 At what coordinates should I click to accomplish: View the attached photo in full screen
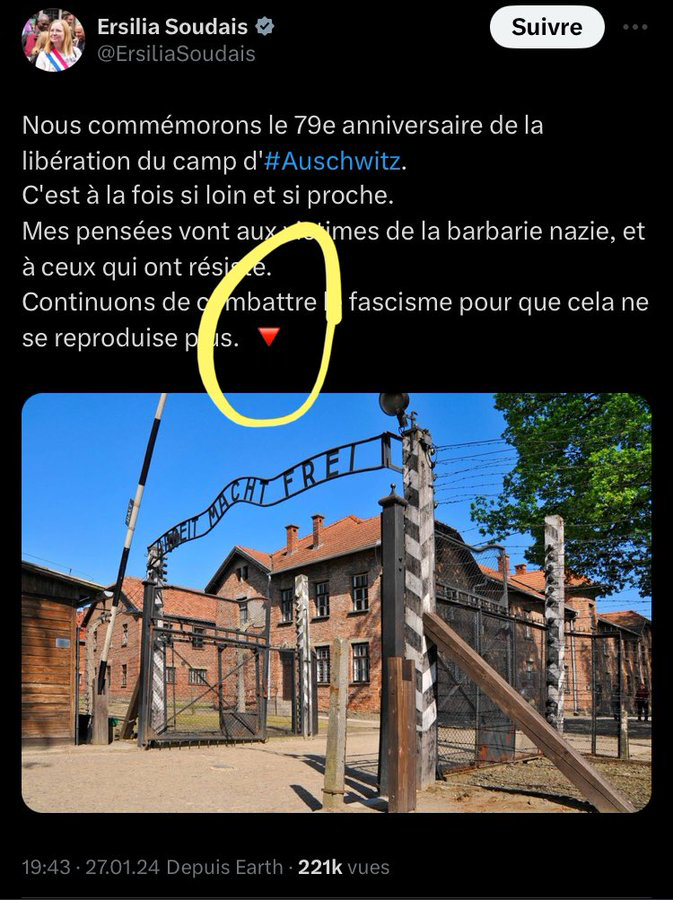(x=336, y=602)
